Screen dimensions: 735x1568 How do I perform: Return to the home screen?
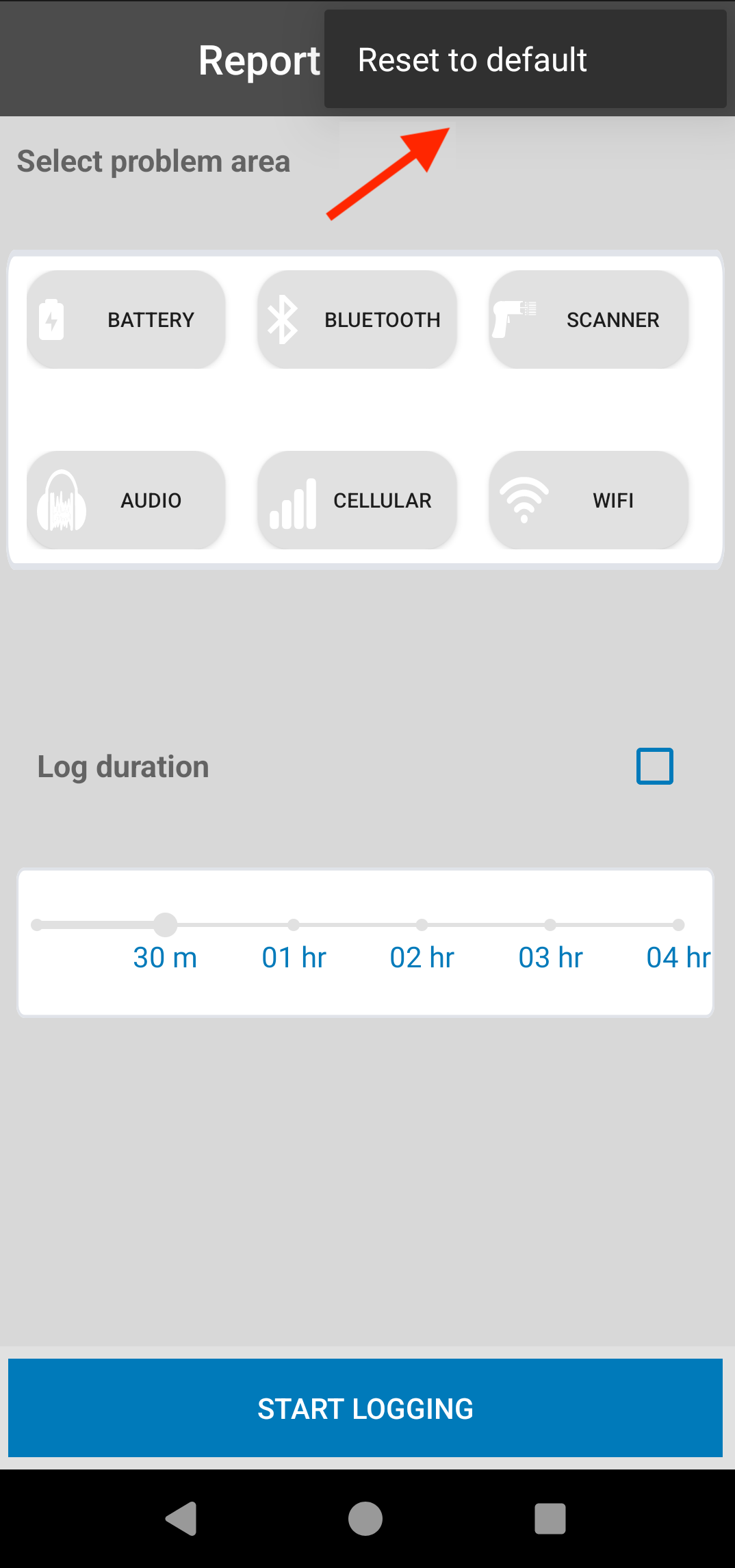coord(365,1519)
